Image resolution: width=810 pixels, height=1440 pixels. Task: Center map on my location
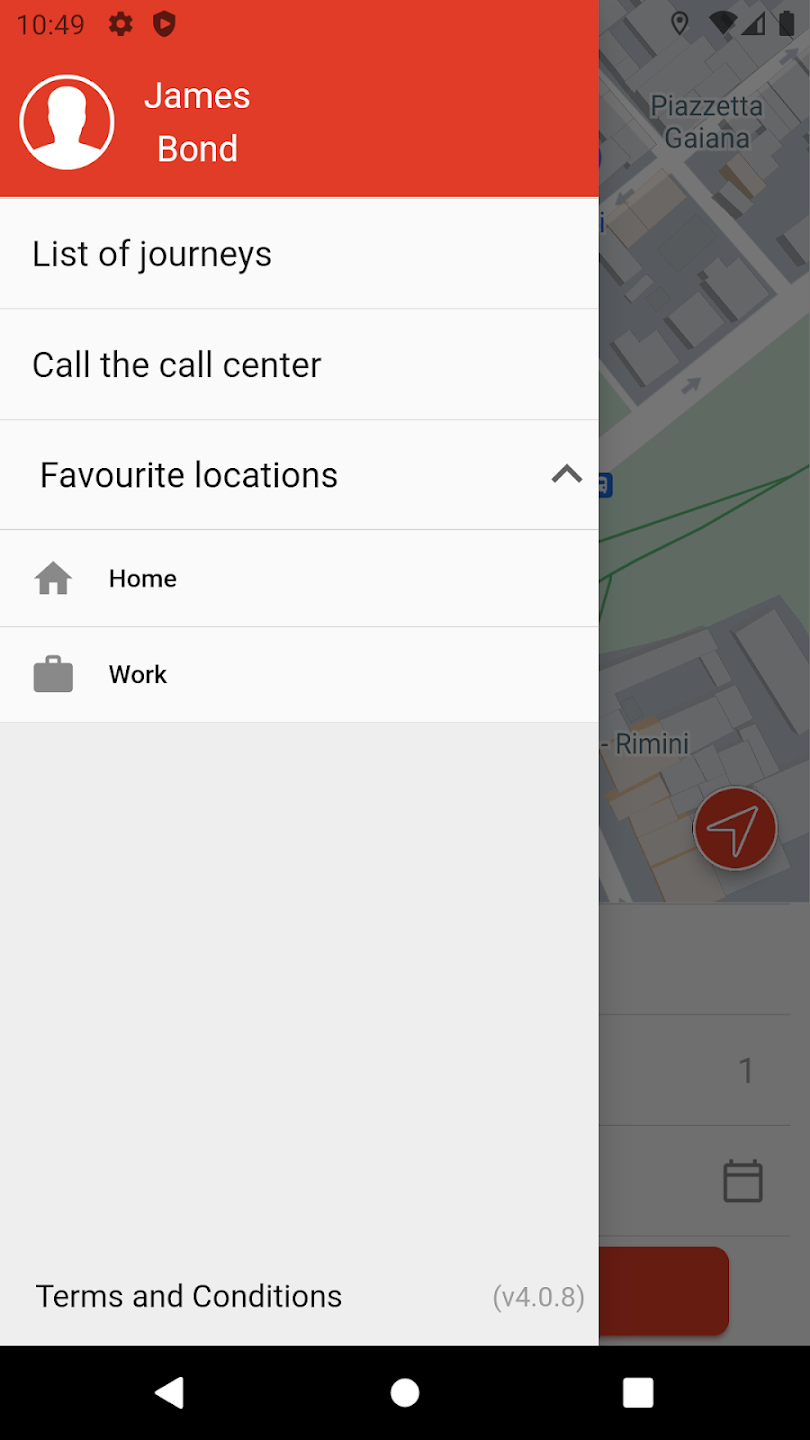[735, 828]
